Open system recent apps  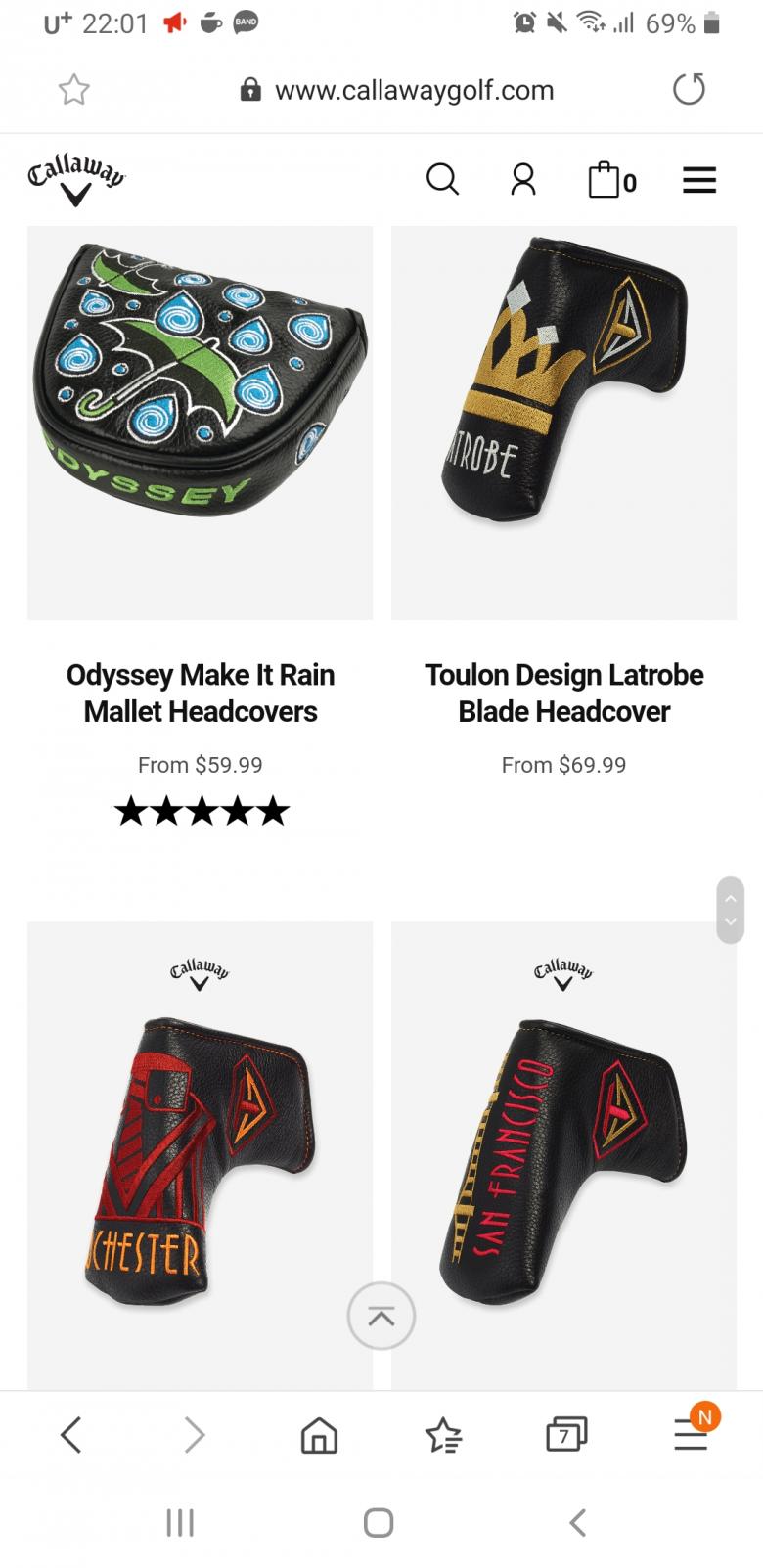(180, 1522)
